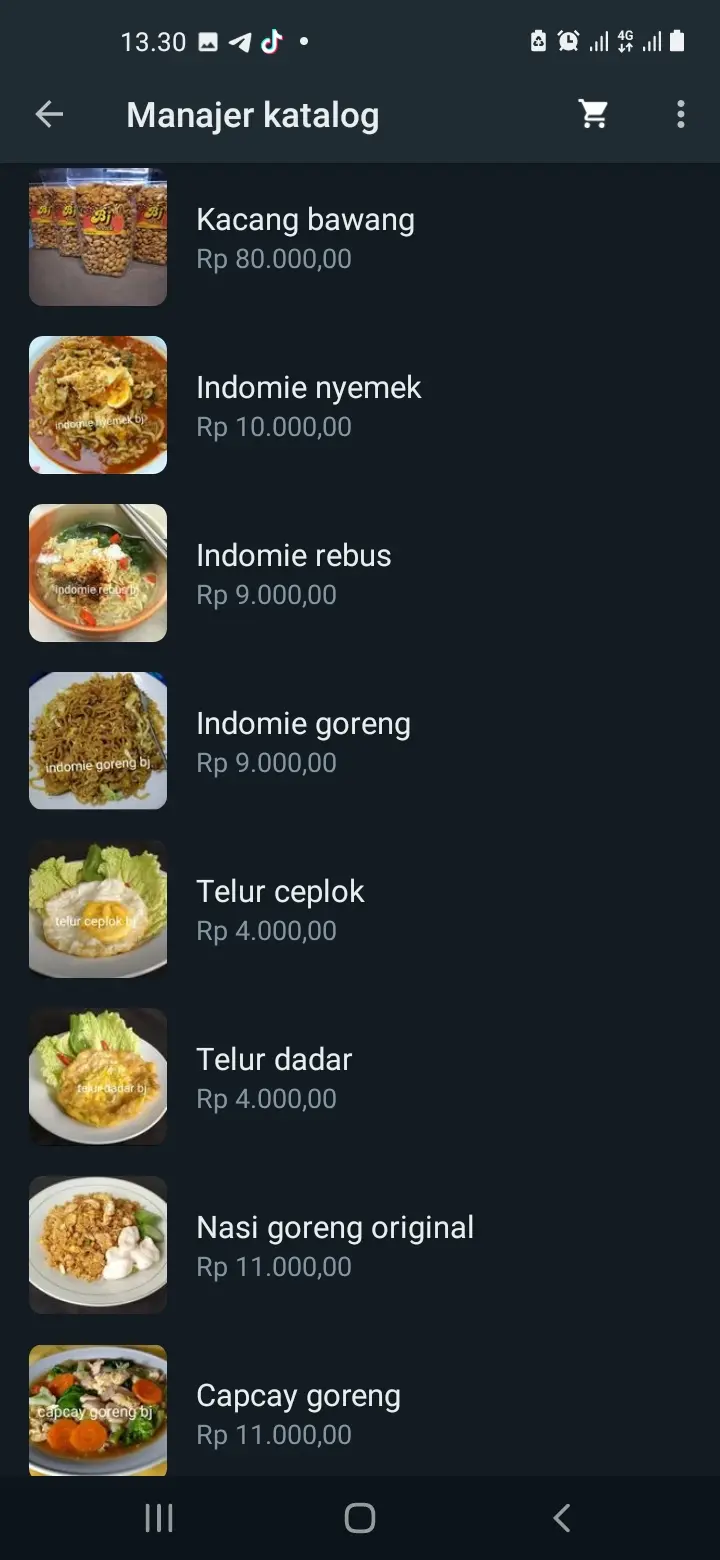
Task: Open the Kacang bawang catalog item
Action: point(305,219)
